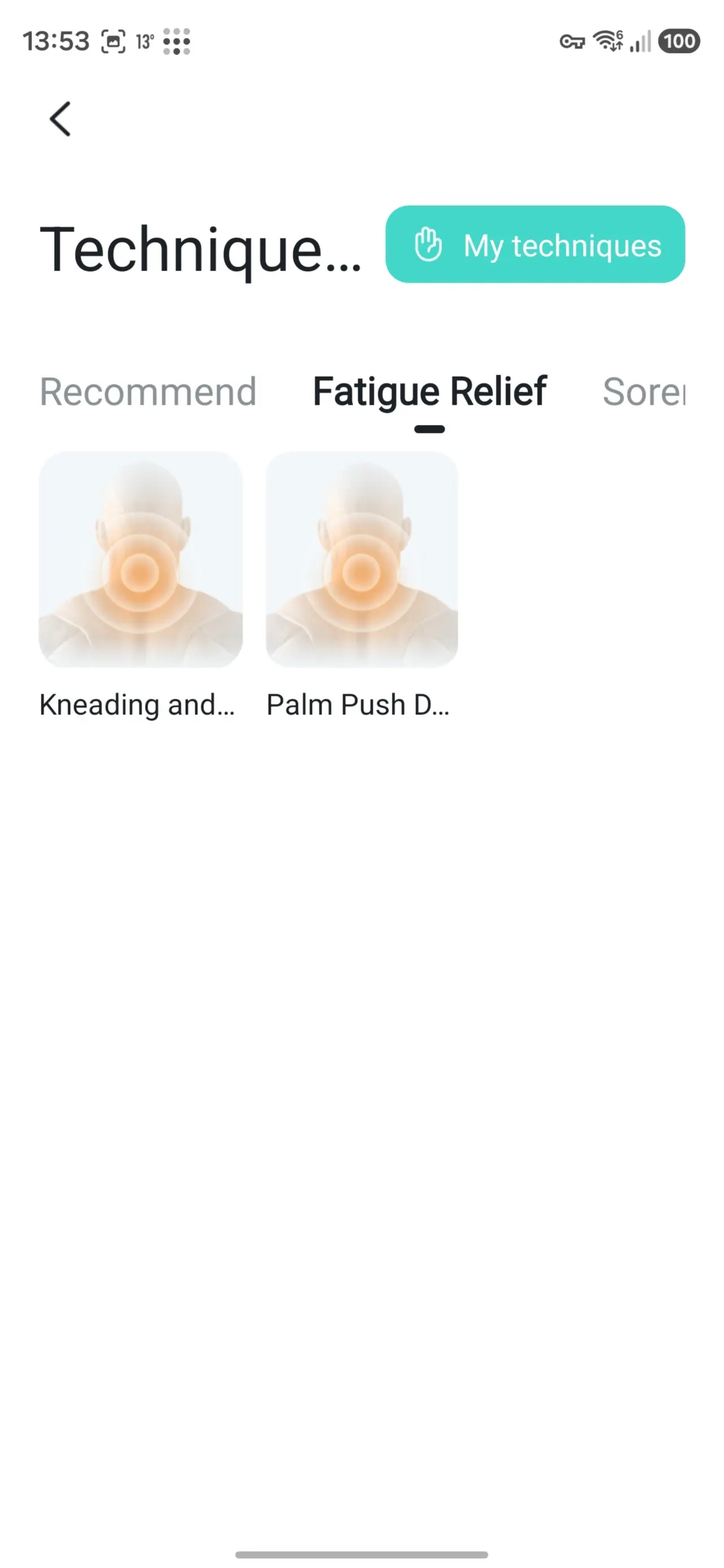Select the Fatigue Relief tab

point(429,391)
